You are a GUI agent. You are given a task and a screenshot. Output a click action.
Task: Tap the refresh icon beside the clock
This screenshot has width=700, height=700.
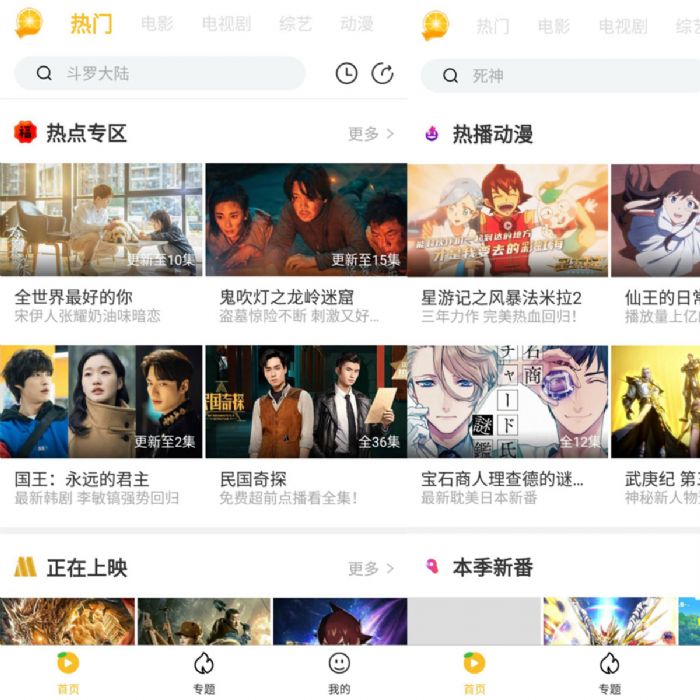click(382, 73)
